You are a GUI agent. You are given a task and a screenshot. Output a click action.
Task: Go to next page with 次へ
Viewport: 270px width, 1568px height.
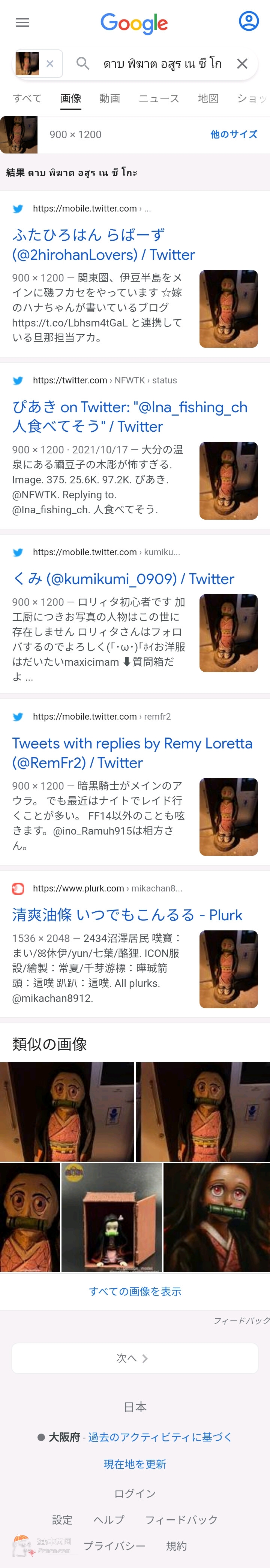[x=135, y=1358]
